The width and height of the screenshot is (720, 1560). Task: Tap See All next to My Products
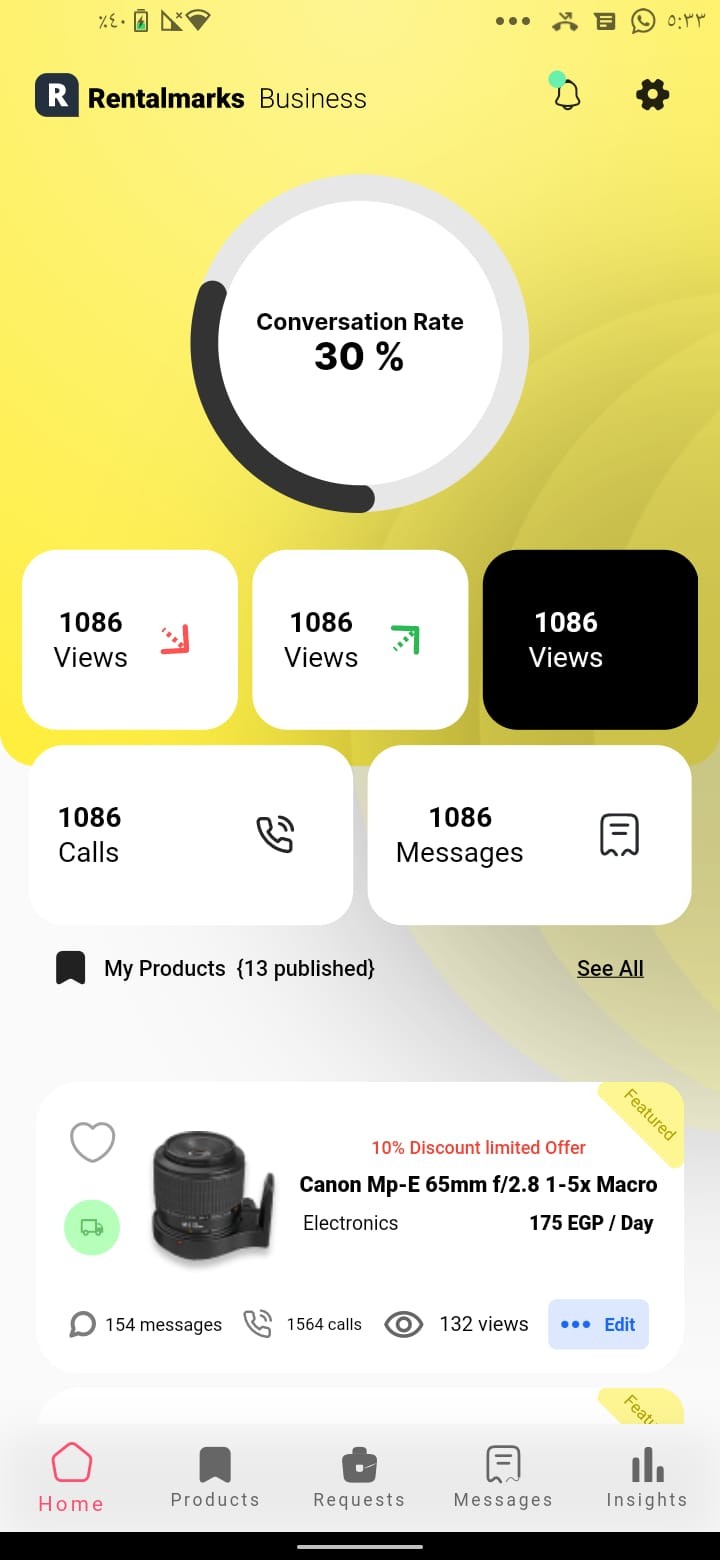[x=610, y=968]
